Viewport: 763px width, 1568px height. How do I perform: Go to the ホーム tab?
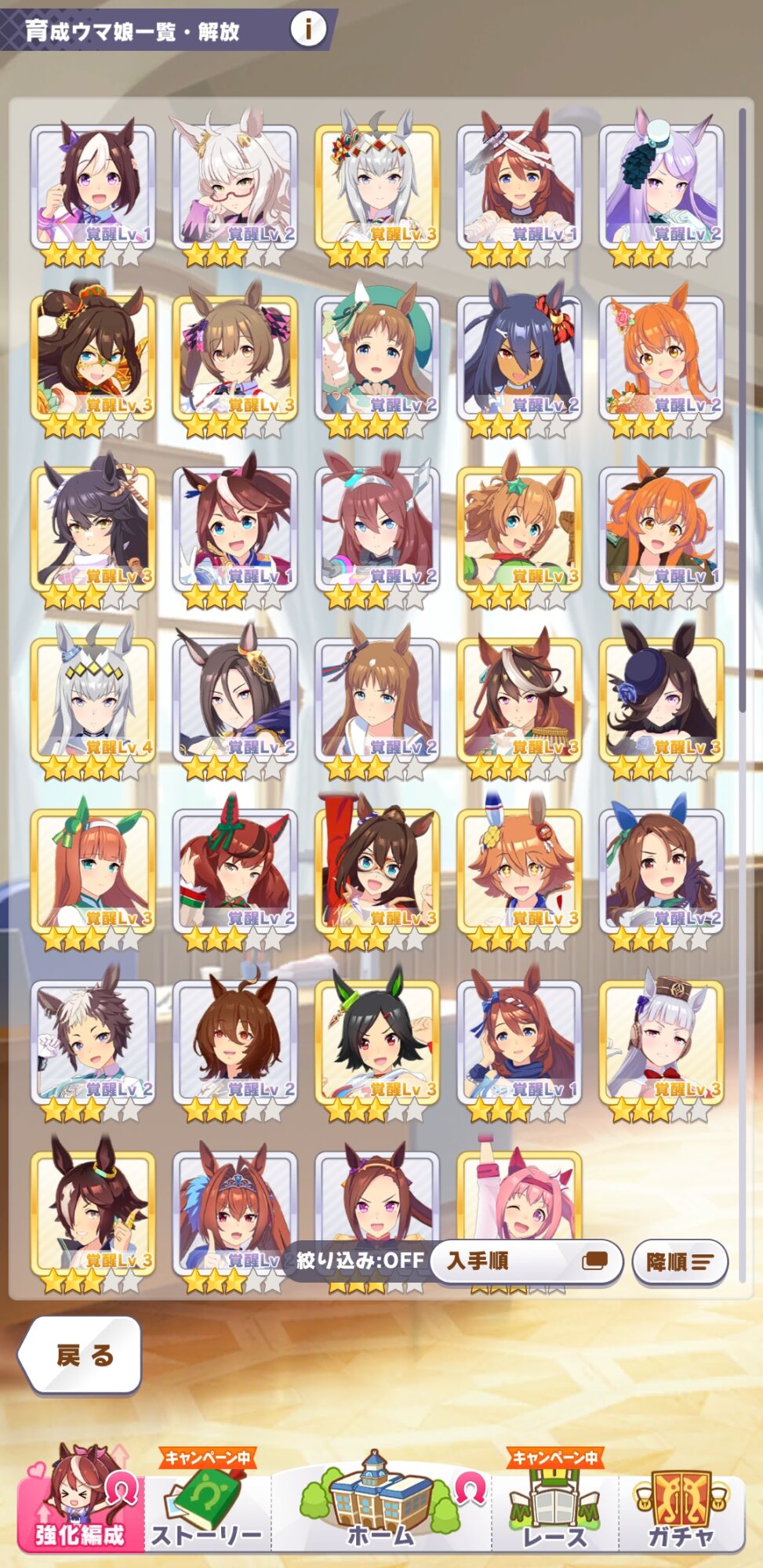click(x=380, y=1501)
